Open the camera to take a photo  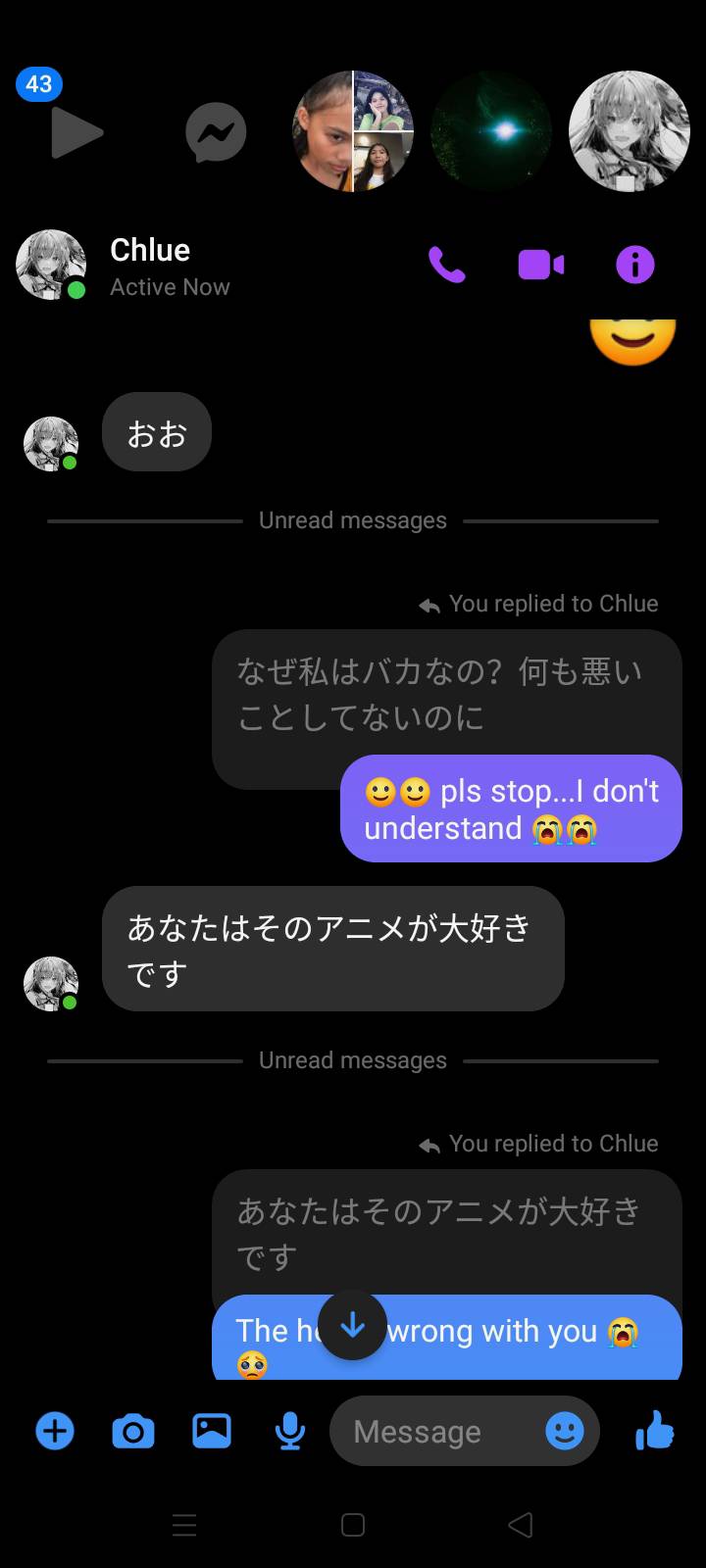tap(133, 1432)
